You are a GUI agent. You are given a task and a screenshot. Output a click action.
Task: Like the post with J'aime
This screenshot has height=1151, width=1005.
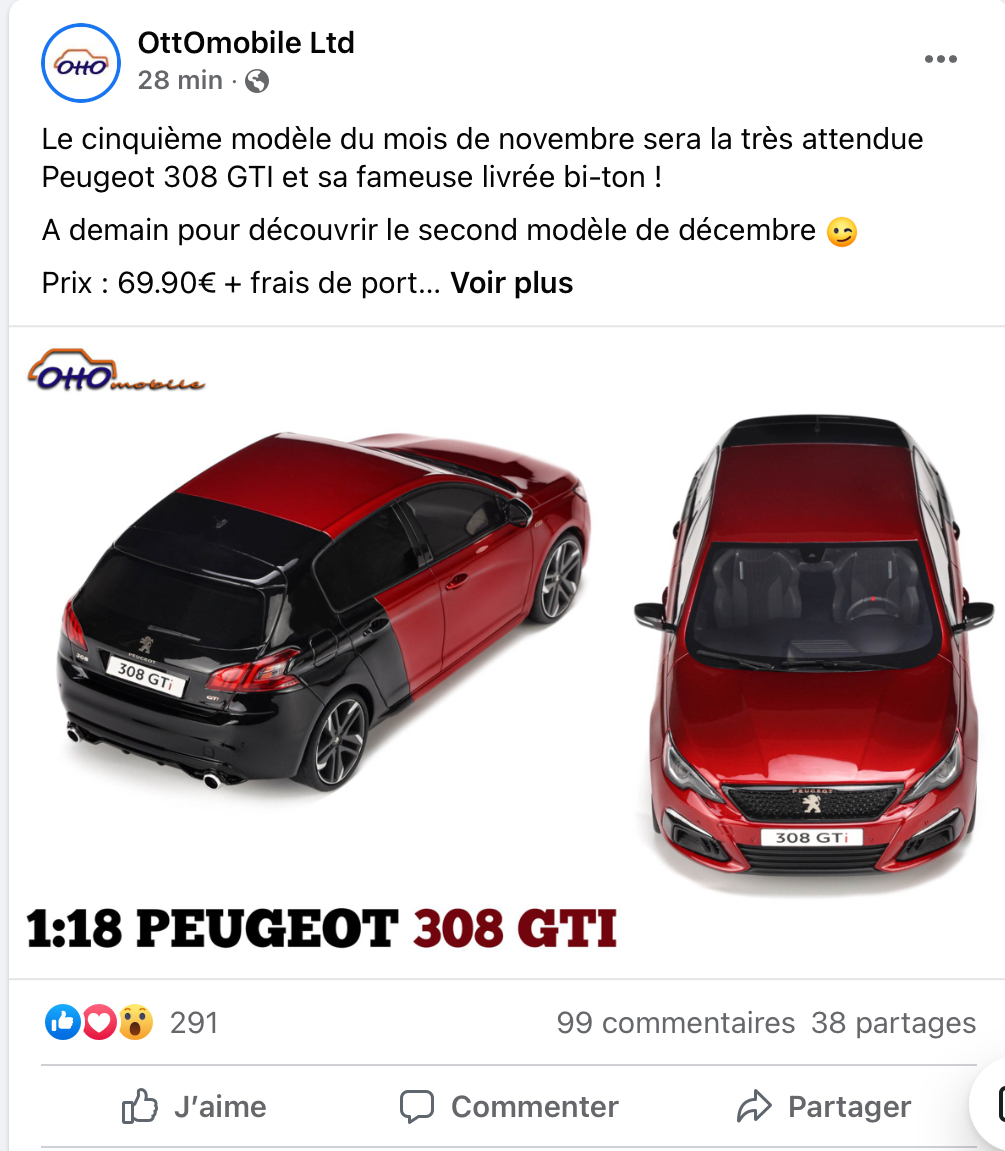[194, 1107]
